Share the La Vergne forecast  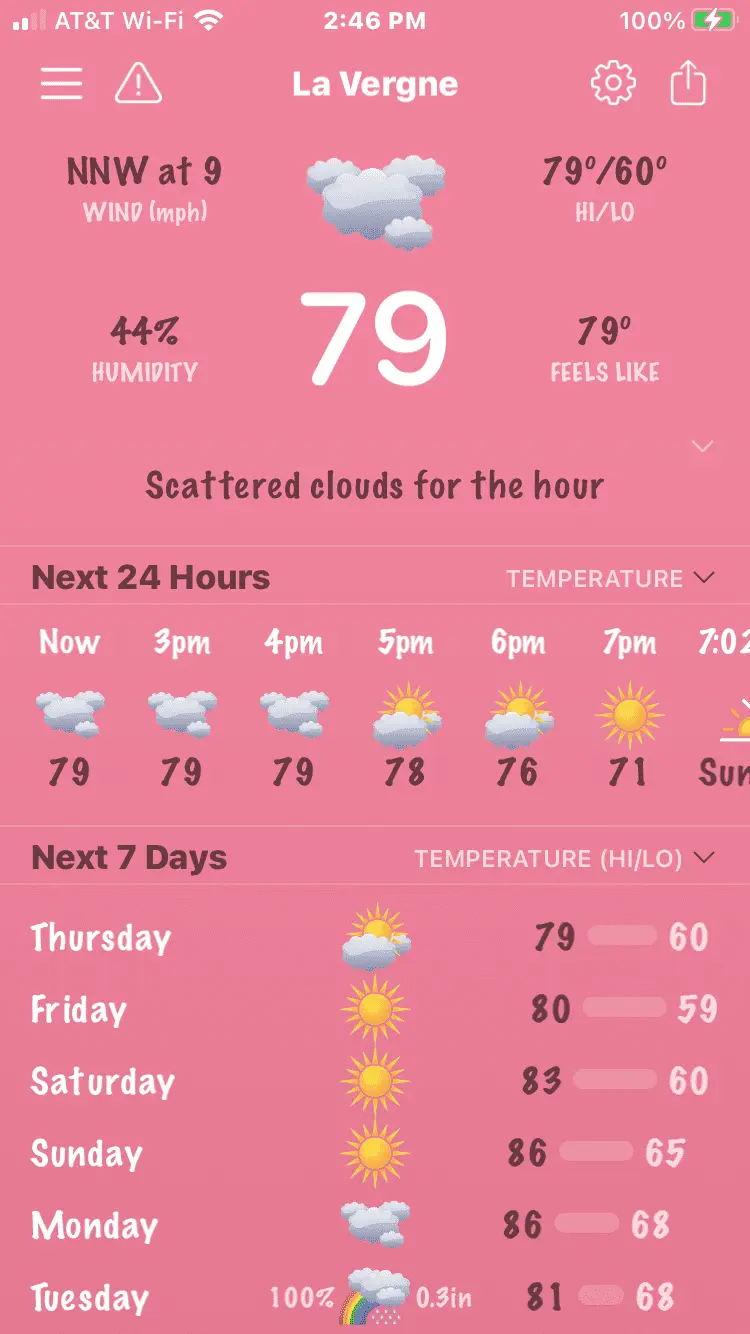[x=688, y=84]
